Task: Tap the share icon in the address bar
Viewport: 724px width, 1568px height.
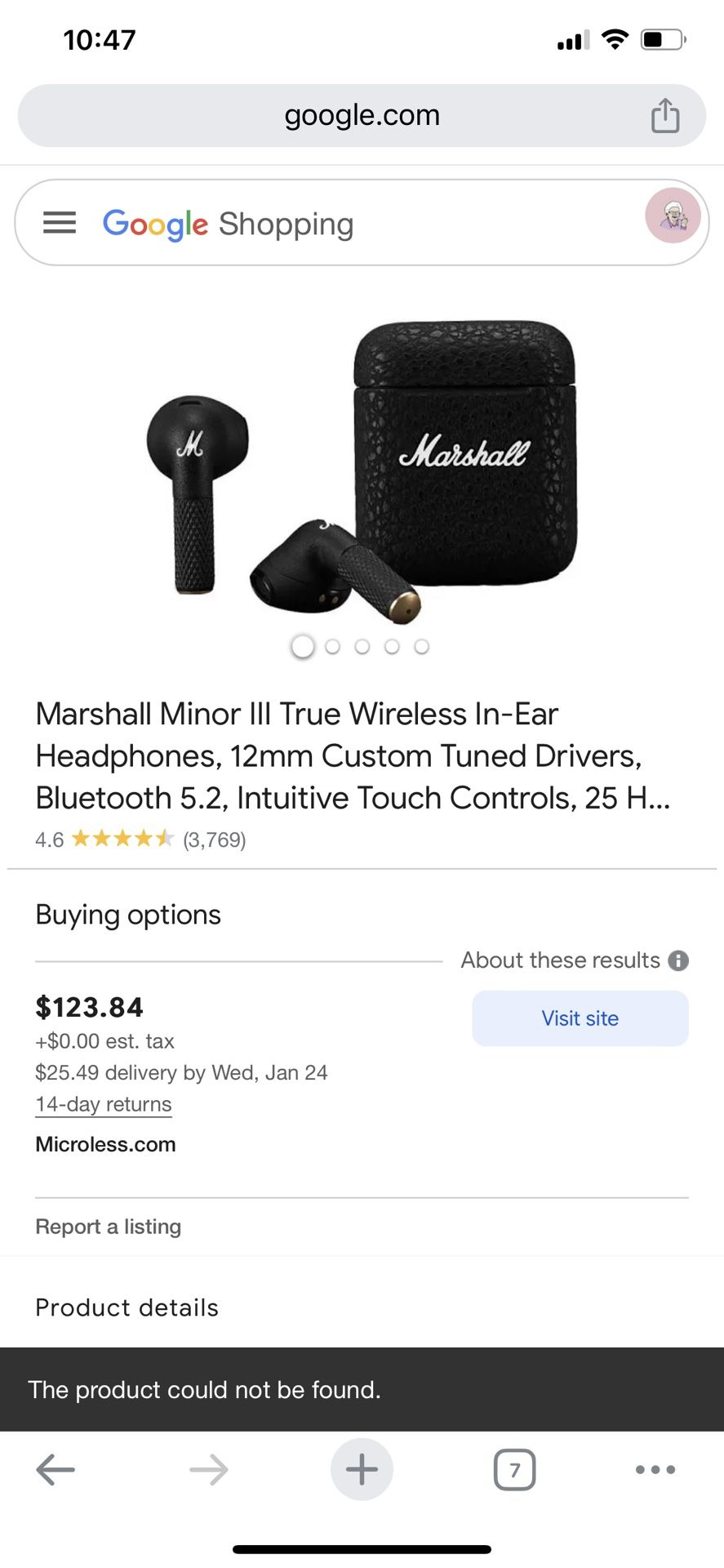Action: click(x=666, y=115)
